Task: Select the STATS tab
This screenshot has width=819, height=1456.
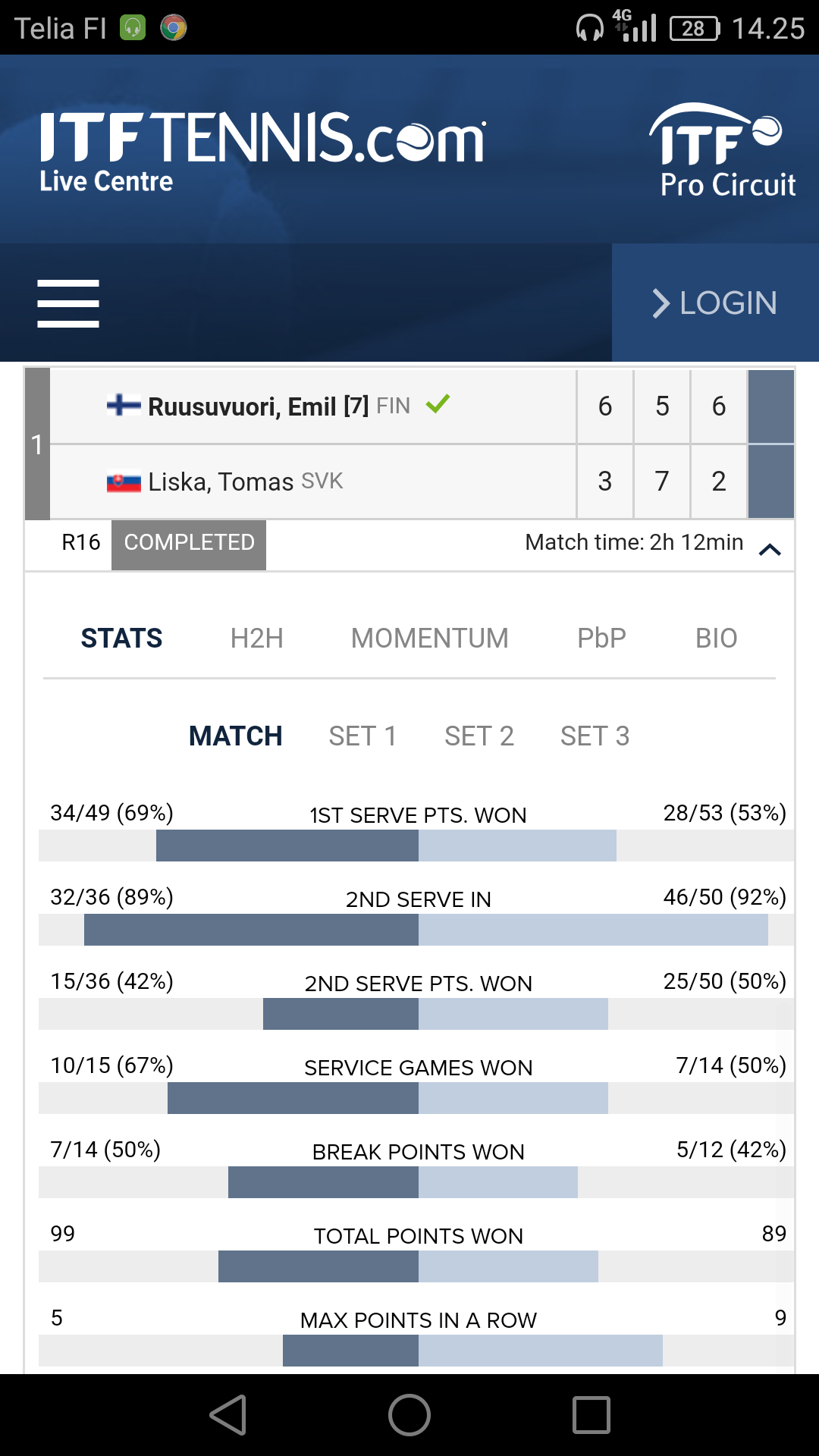Action: pyautogui.click(x=121, y=639)
